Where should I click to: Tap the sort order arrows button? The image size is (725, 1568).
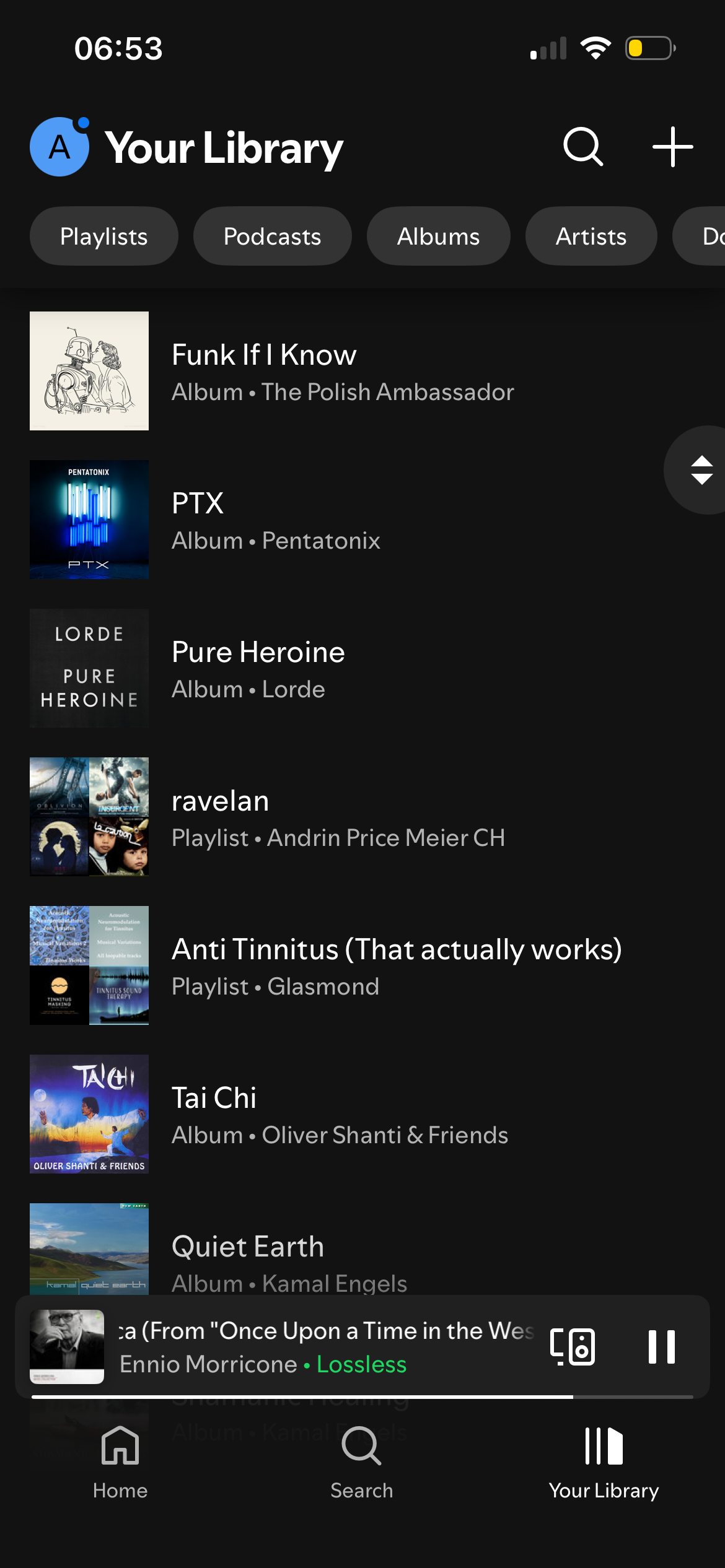[701, 471]
